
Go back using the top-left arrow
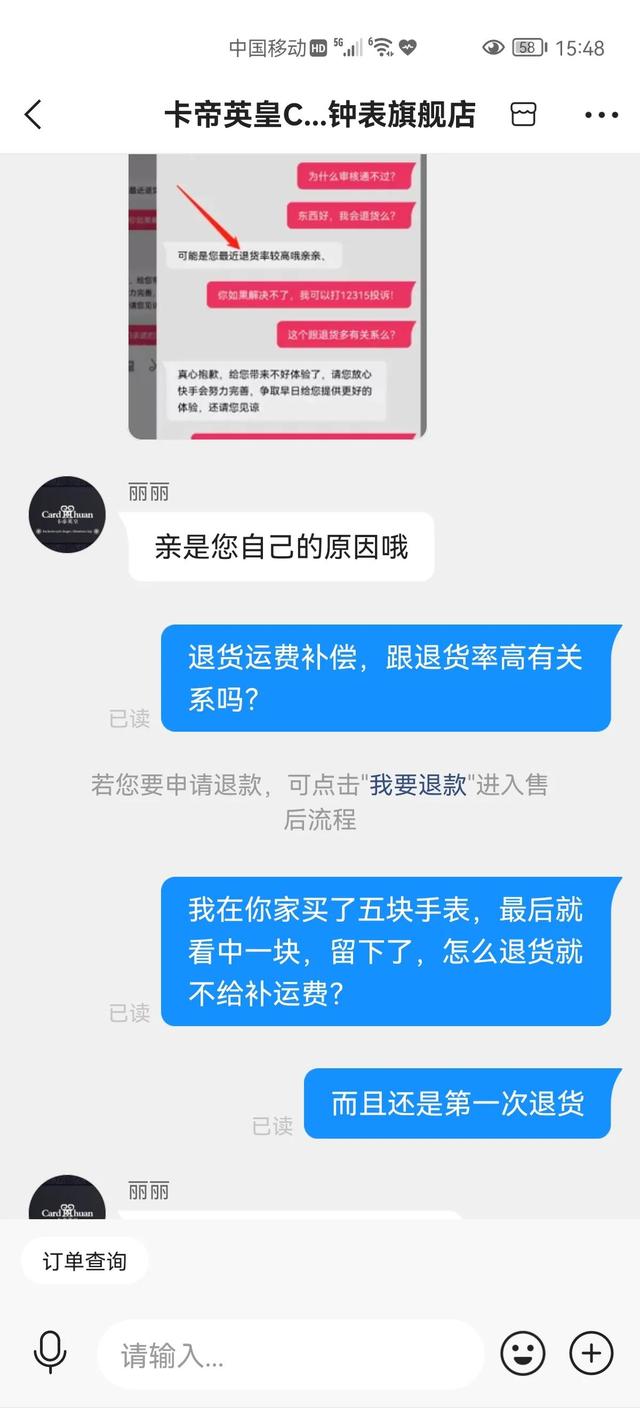[33, 115]
